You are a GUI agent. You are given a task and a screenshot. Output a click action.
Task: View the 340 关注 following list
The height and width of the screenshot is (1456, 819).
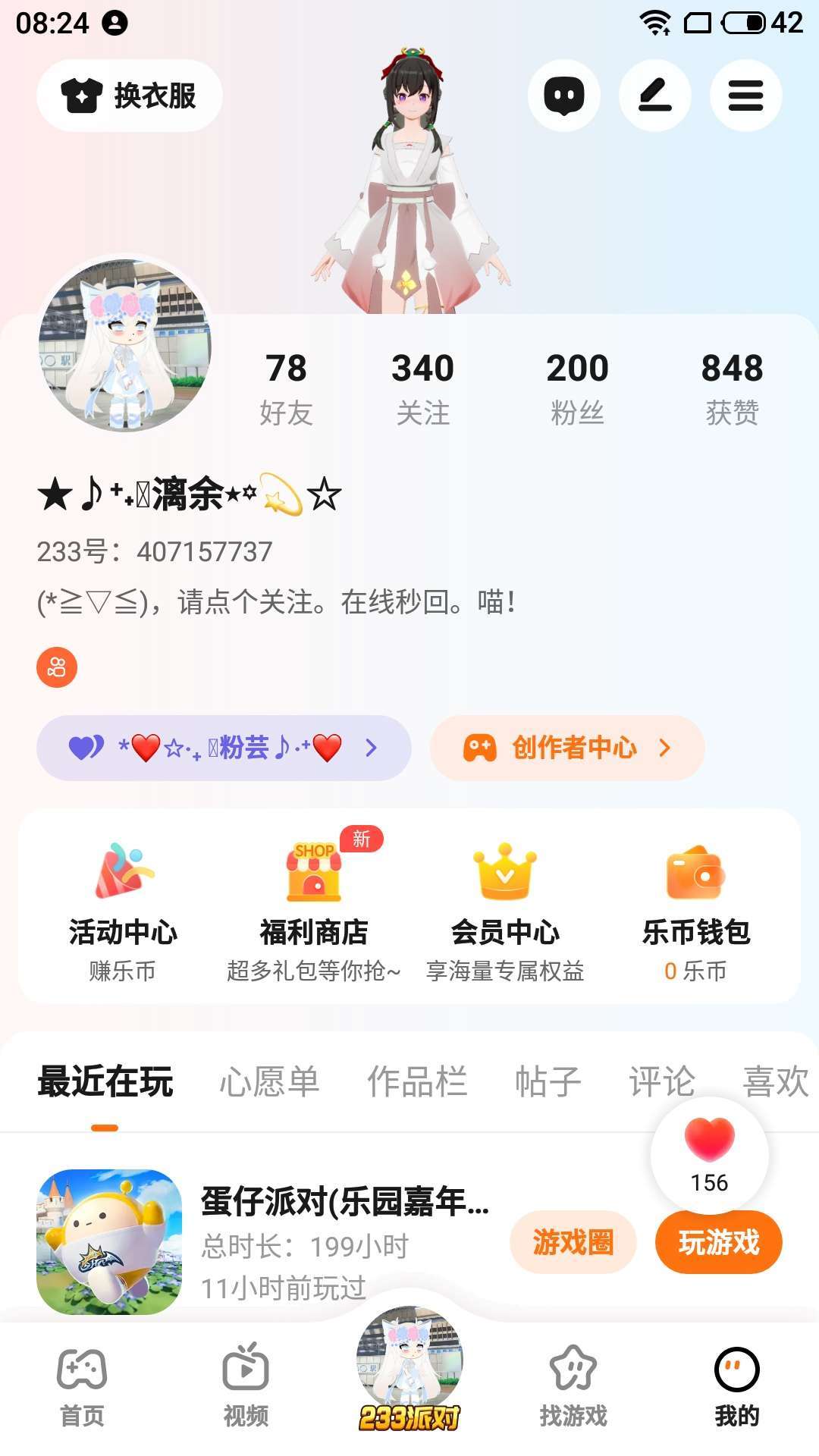pyautogui.click(x=422, y=388)
